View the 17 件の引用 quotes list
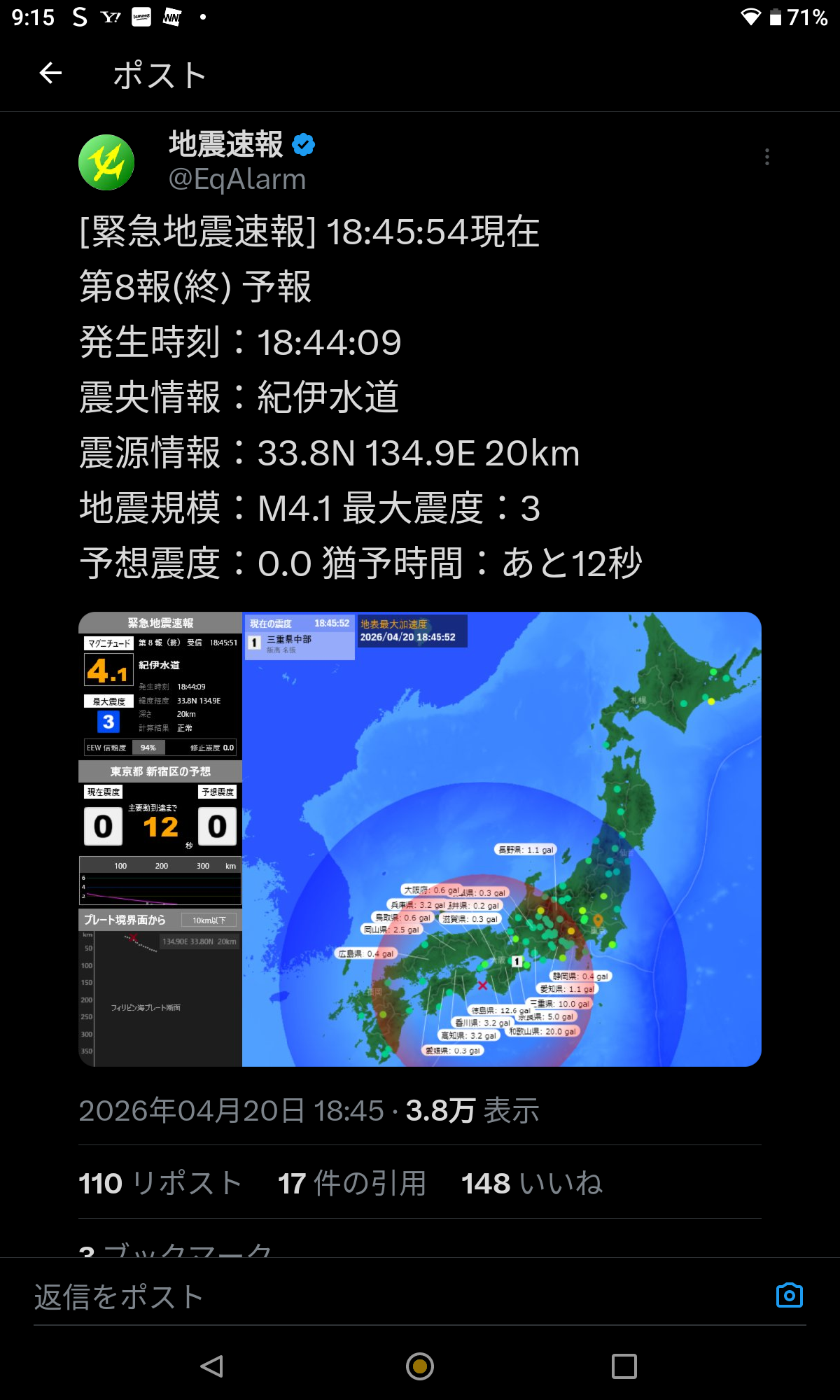840x1400 pixels. pos(352,1184)
